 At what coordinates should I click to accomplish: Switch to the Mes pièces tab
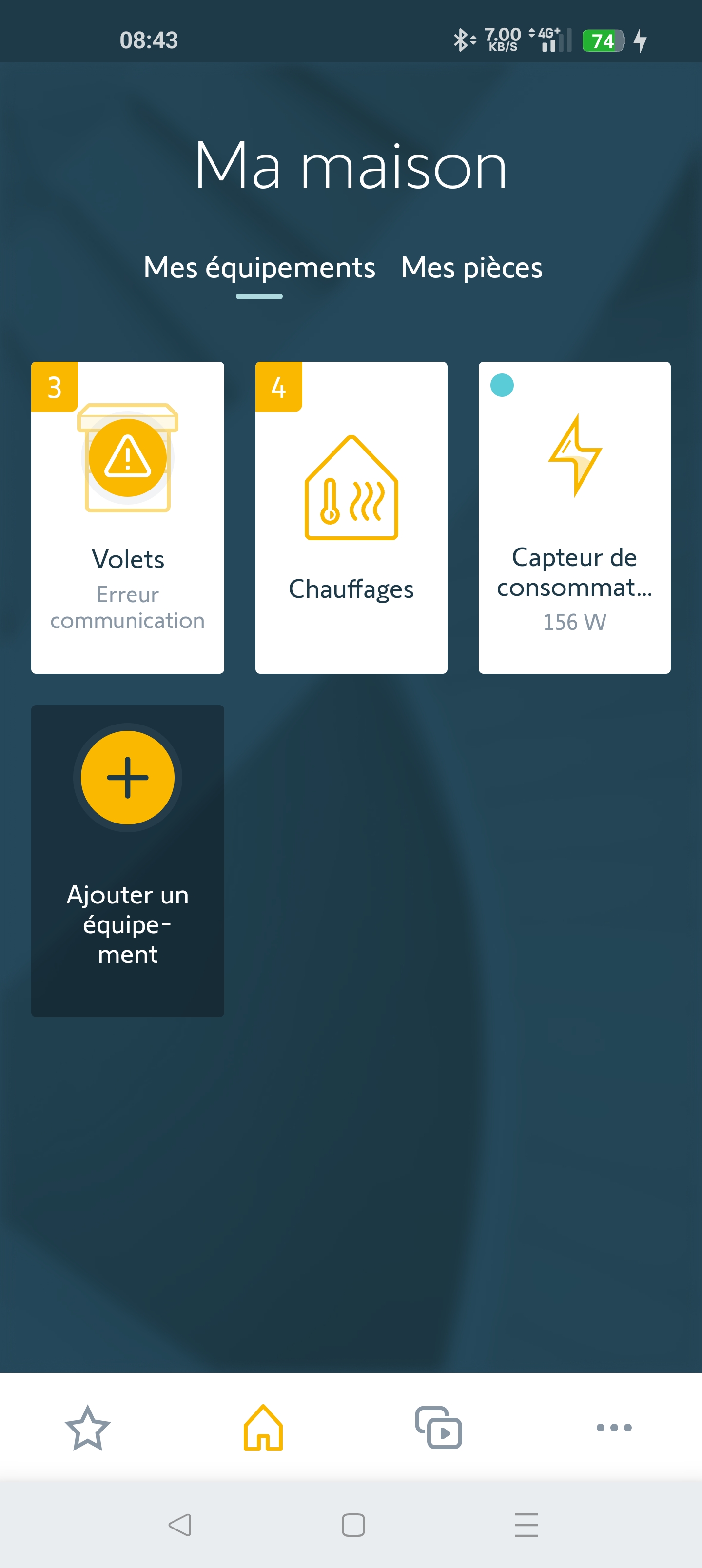tap(471, 268)
